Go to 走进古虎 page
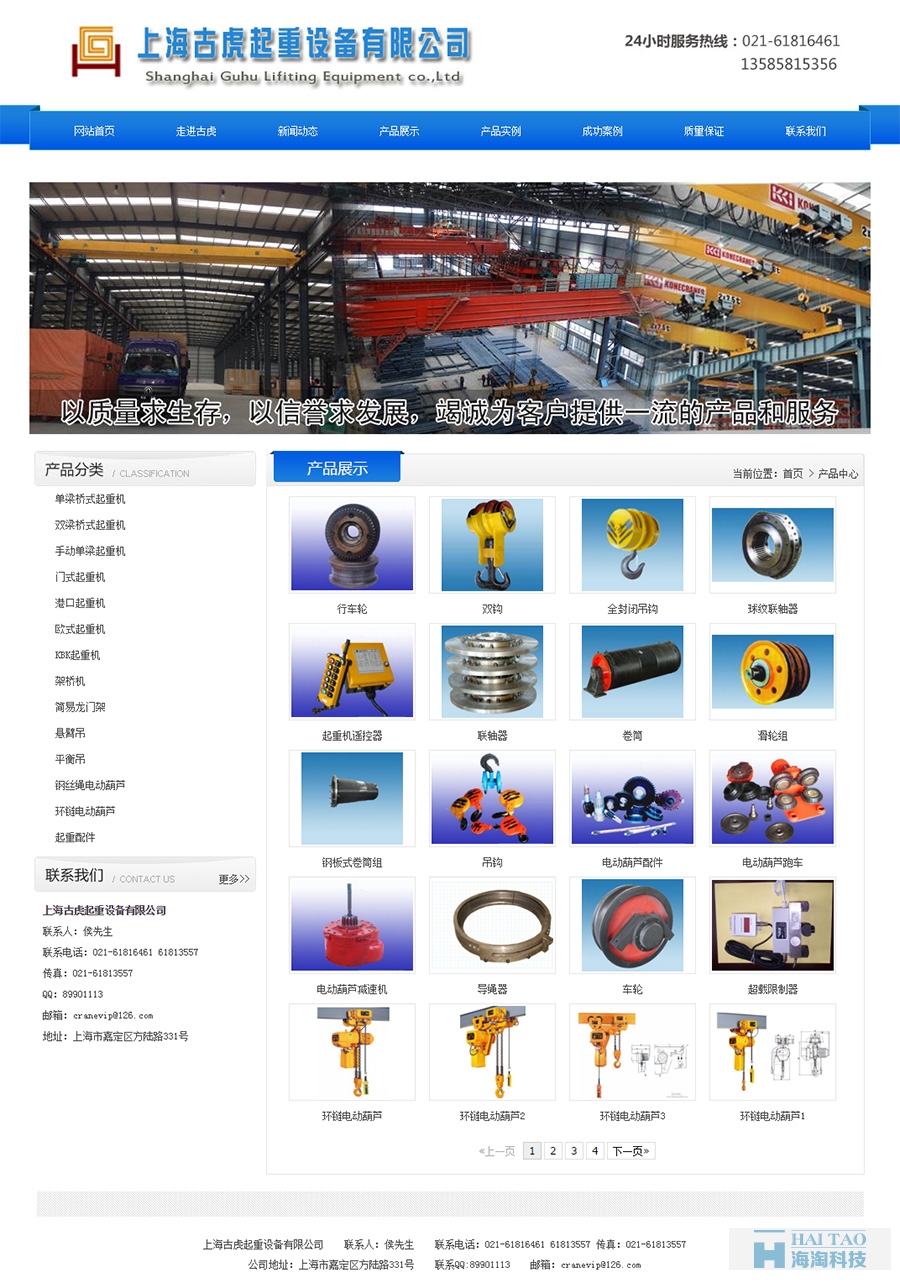 pyautogui.click(x=196, y=131)
